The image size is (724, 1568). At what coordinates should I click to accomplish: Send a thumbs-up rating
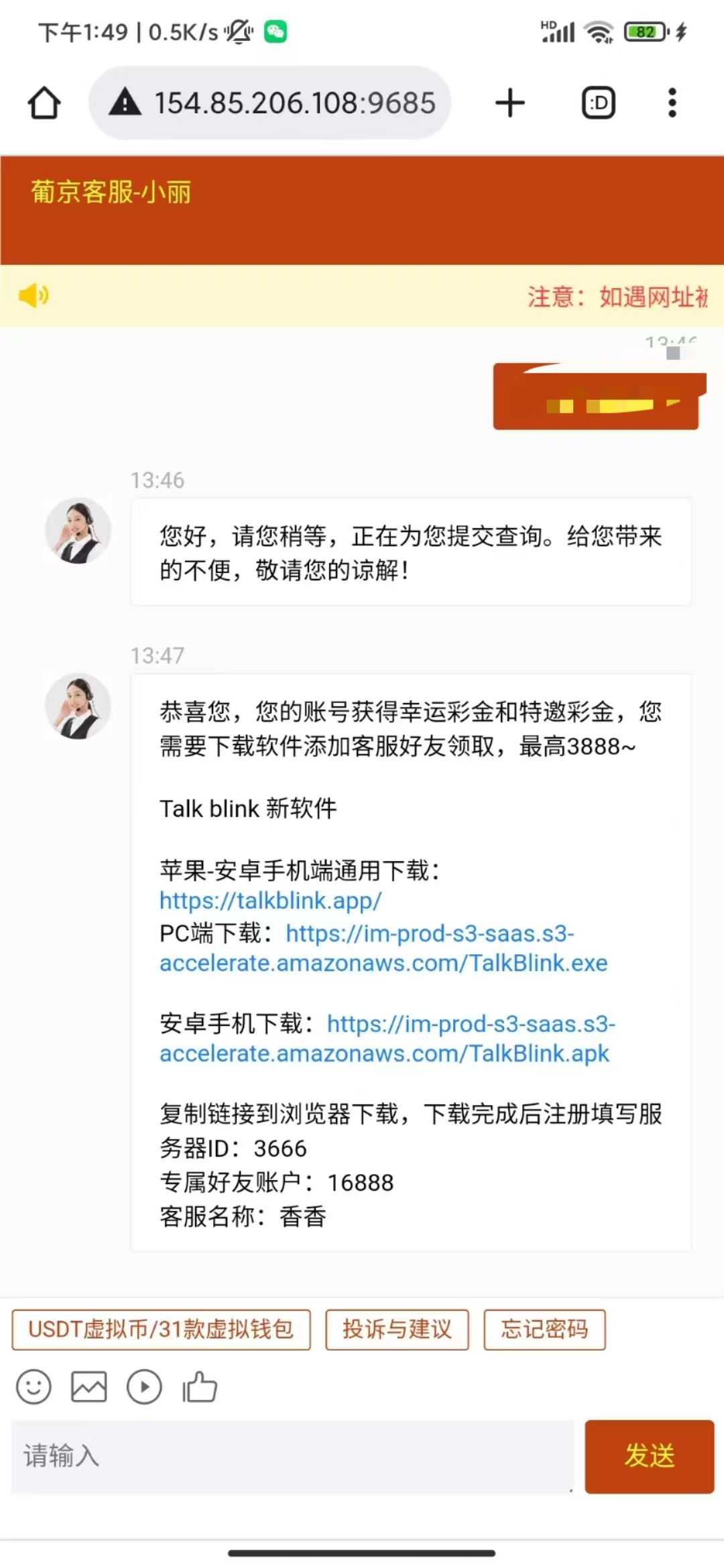pyautogui.click(x=200, y=1387)
